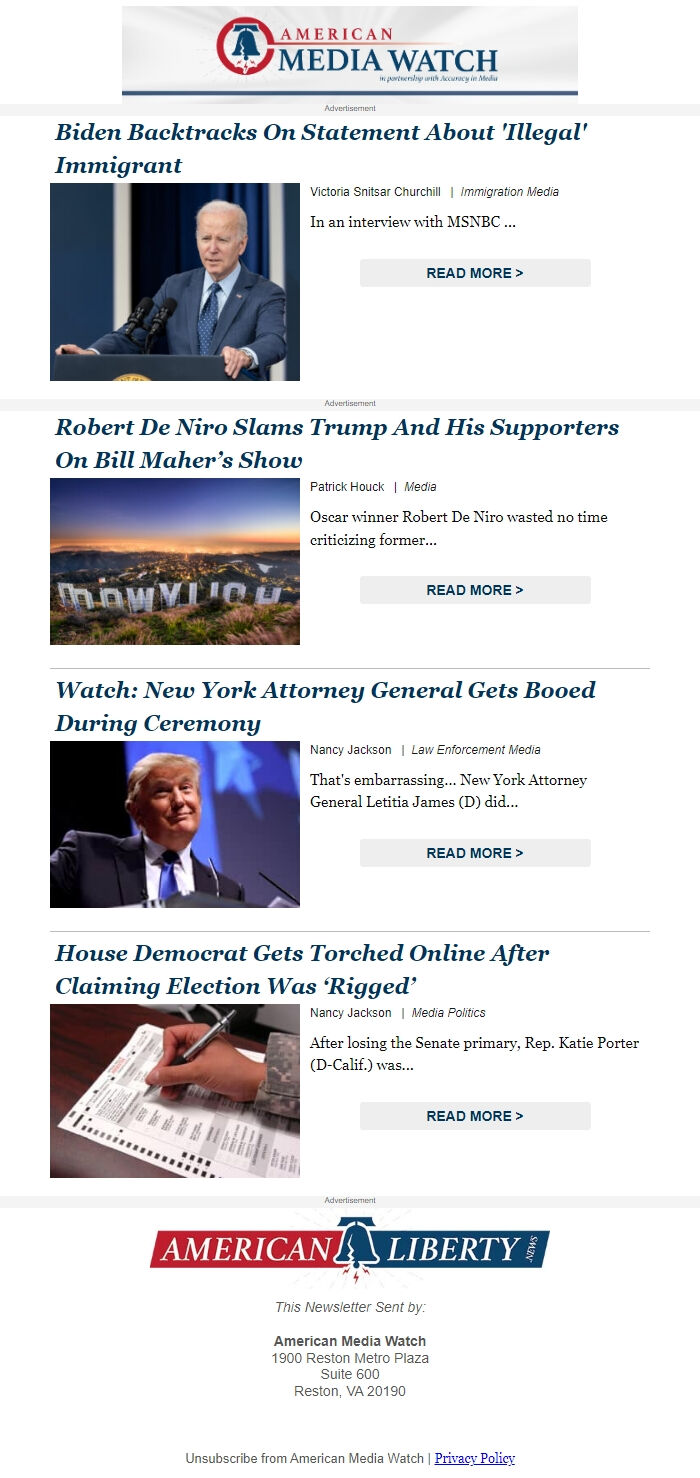This screenshot has width=700, height=1478.
Task: Open the Biden Backtracks article headline
Action: 320,148
